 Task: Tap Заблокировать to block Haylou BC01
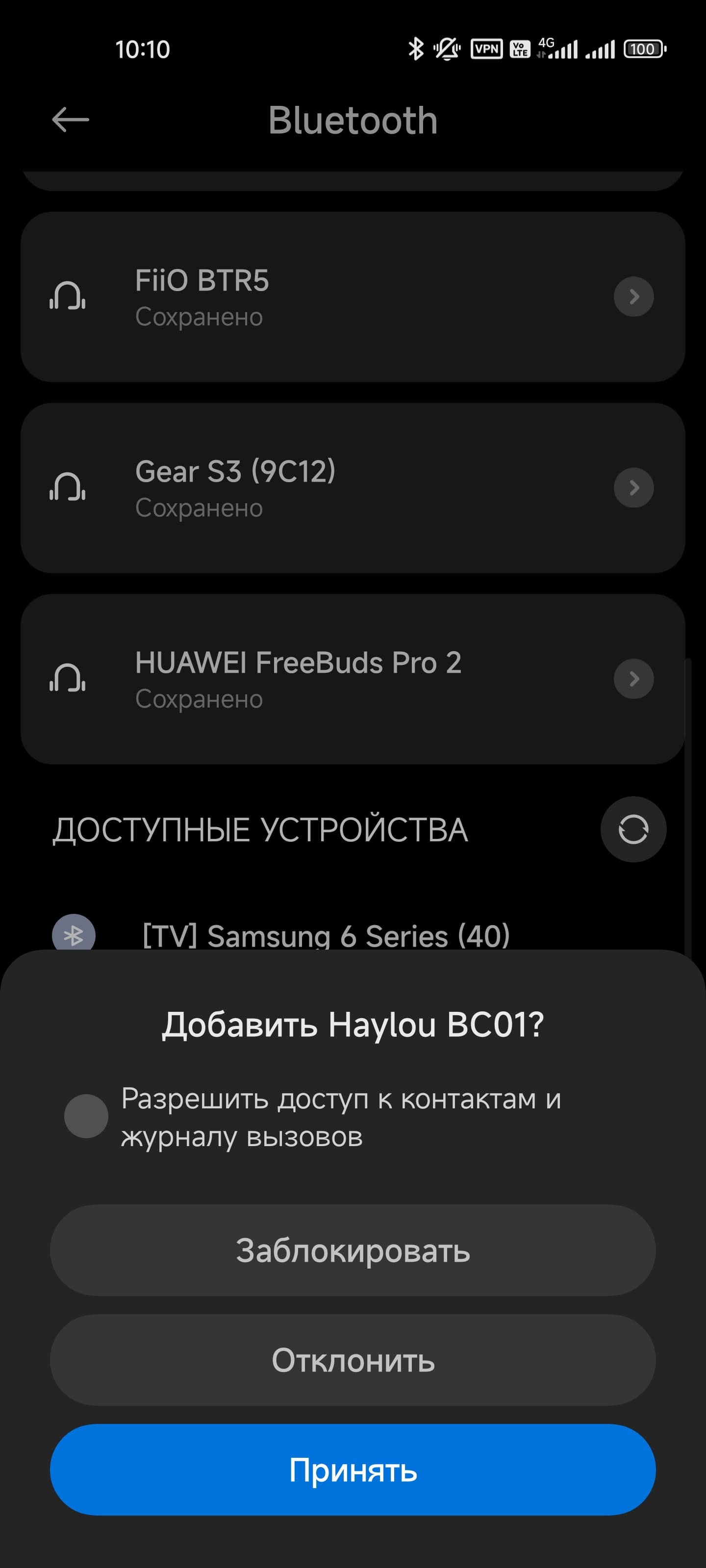[353, 1250]
